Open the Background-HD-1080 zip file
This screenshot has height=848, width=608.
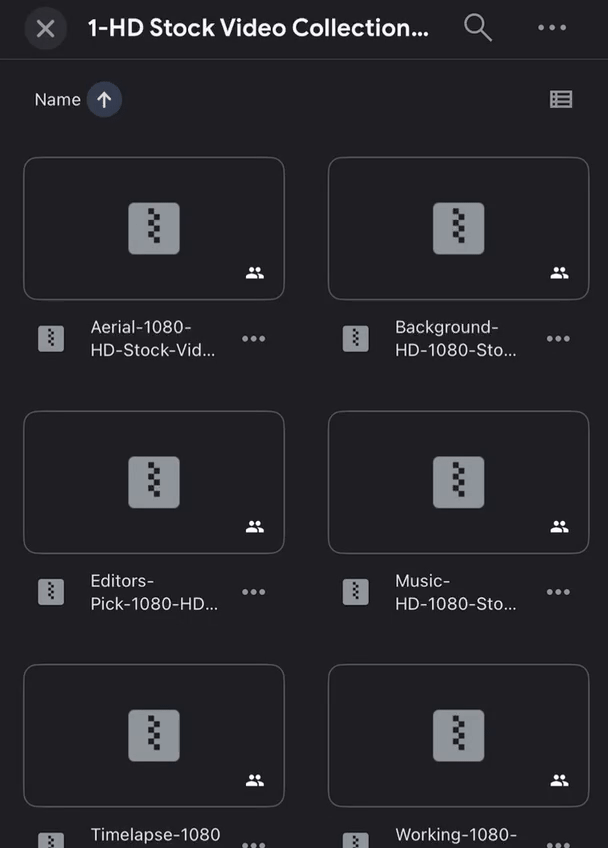pos(458,229)
